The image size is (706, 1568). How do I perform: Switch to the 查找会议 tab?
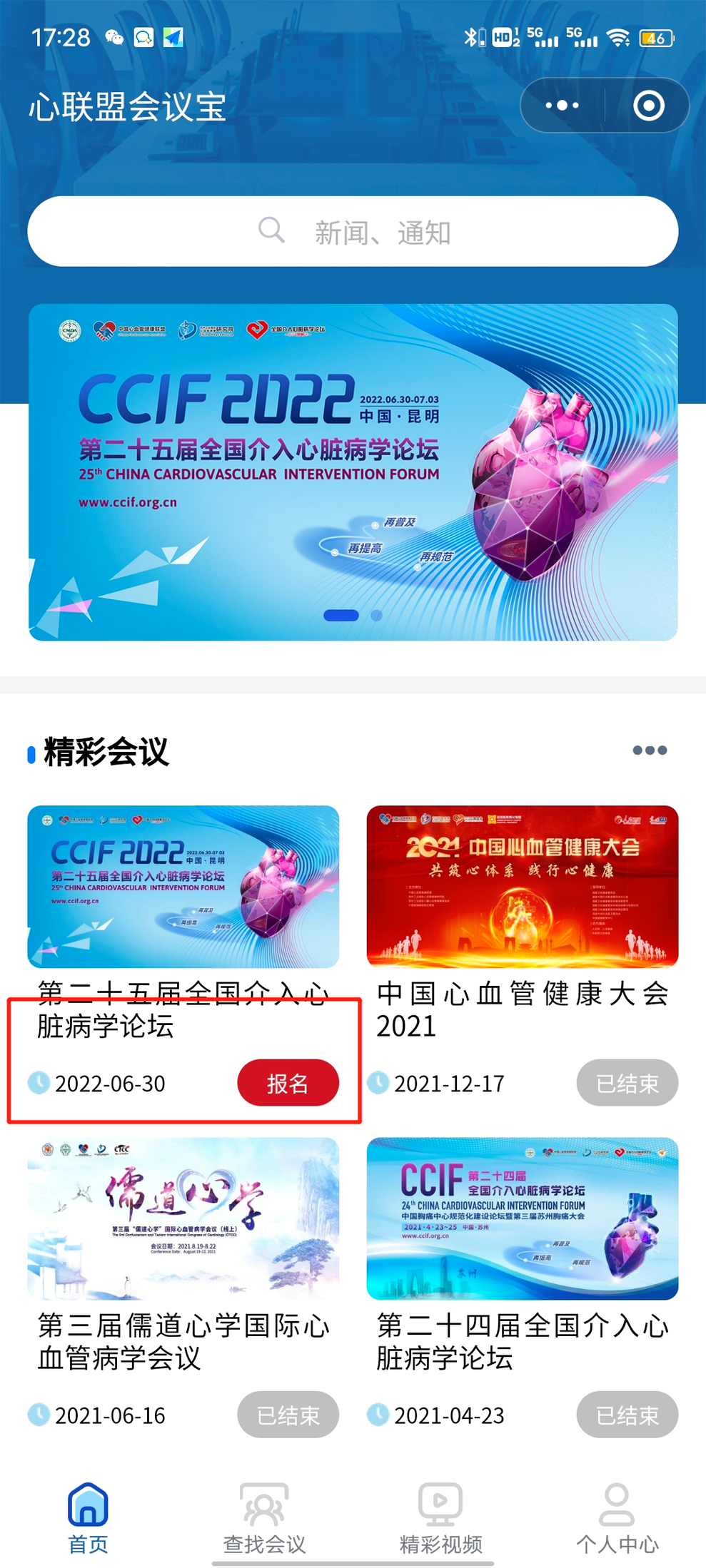[x=264, y=1516]
